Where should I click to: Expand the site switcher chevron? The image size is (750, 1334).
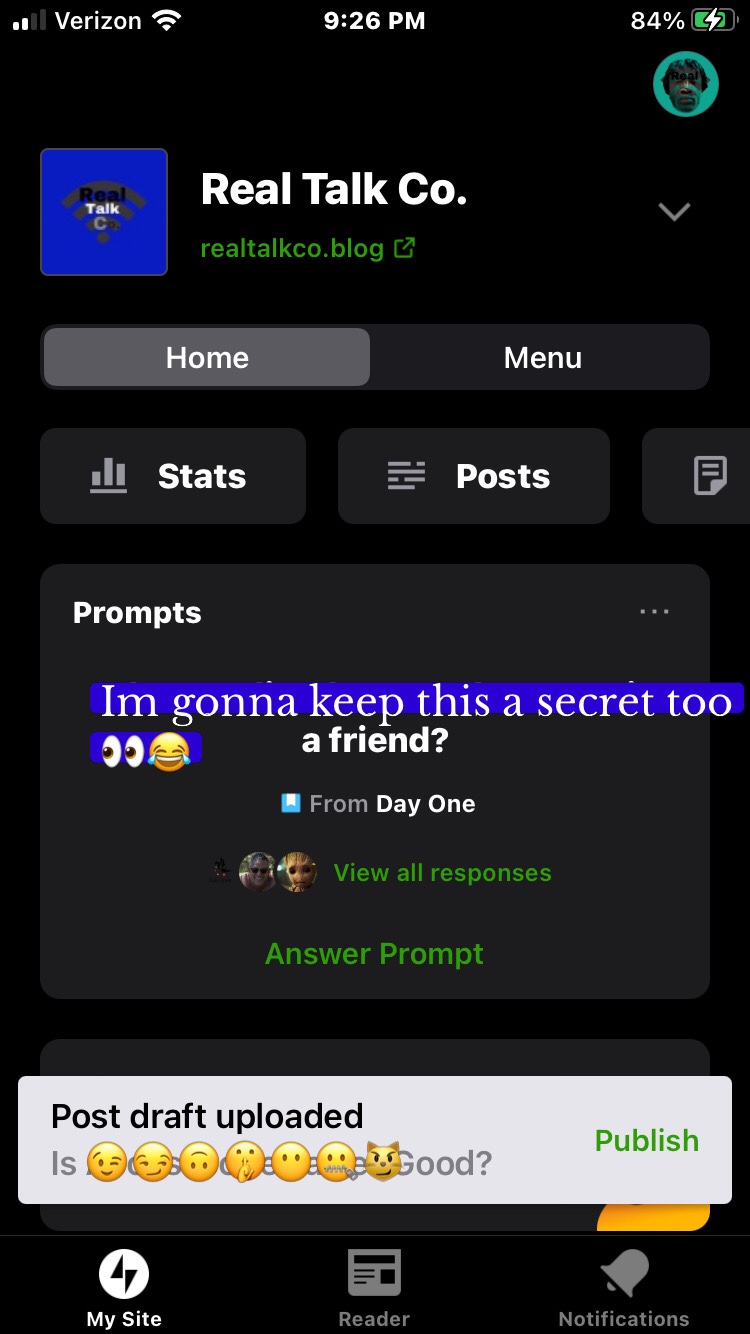pyautogui.click(x=674, y=211)
